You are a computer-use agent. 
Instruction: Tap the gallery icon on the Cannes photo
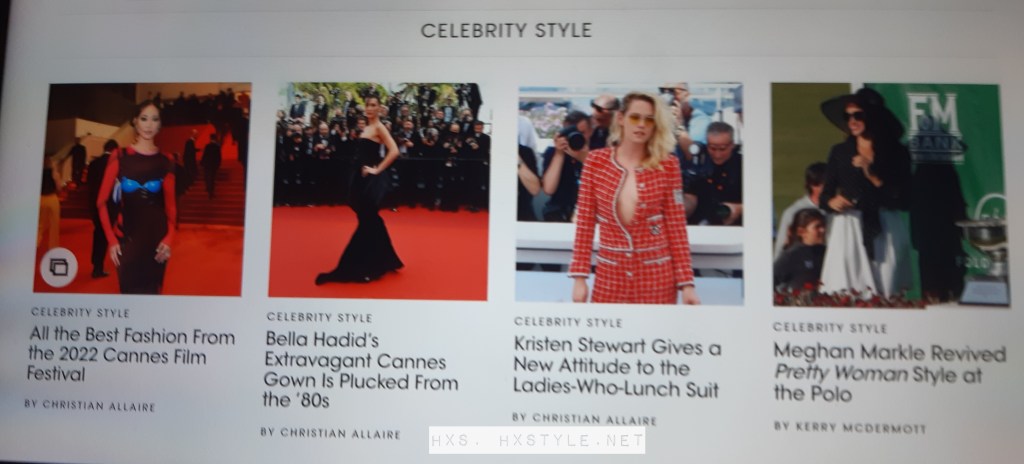(x=59, y=267)
